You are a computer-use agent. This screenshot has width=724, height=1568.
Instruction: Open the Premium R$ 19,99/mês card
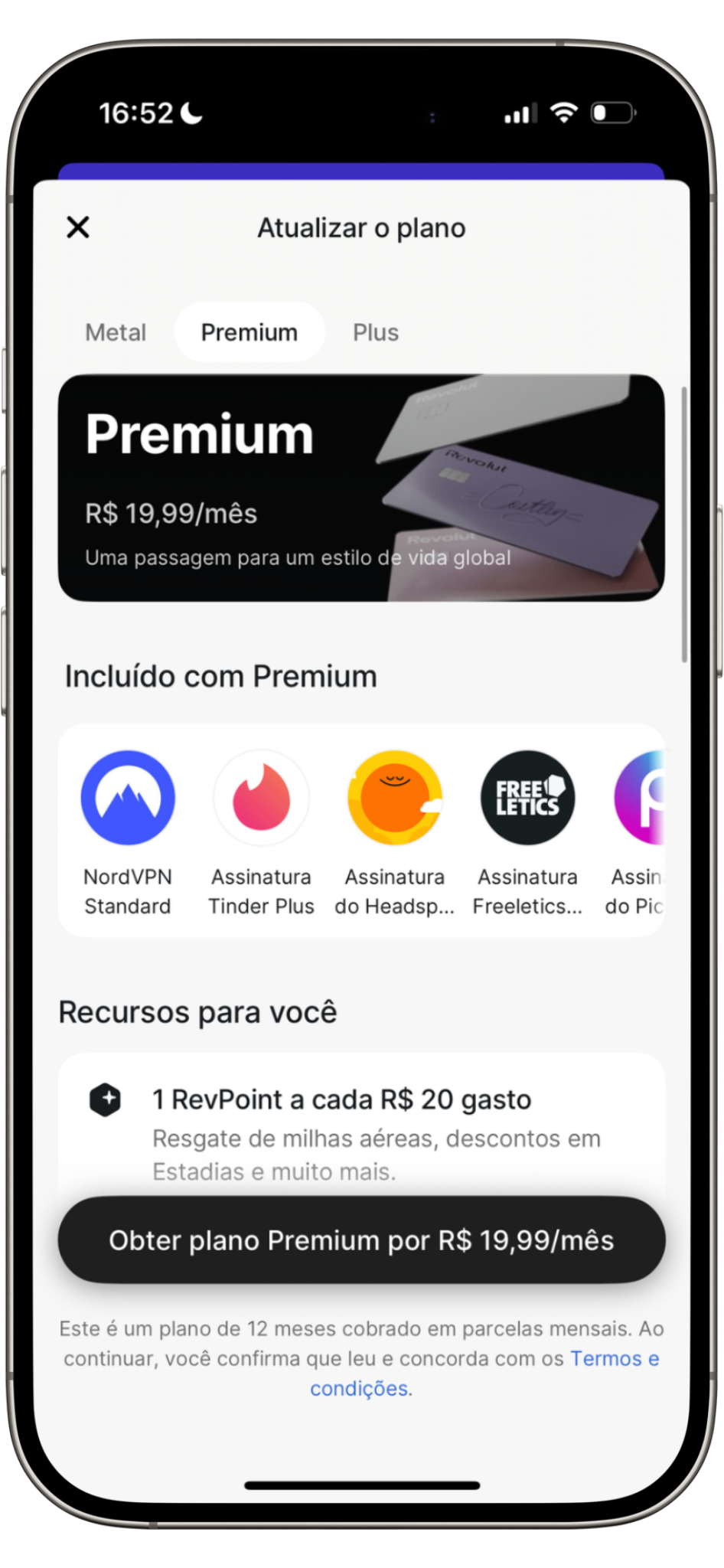click(361, 488)
